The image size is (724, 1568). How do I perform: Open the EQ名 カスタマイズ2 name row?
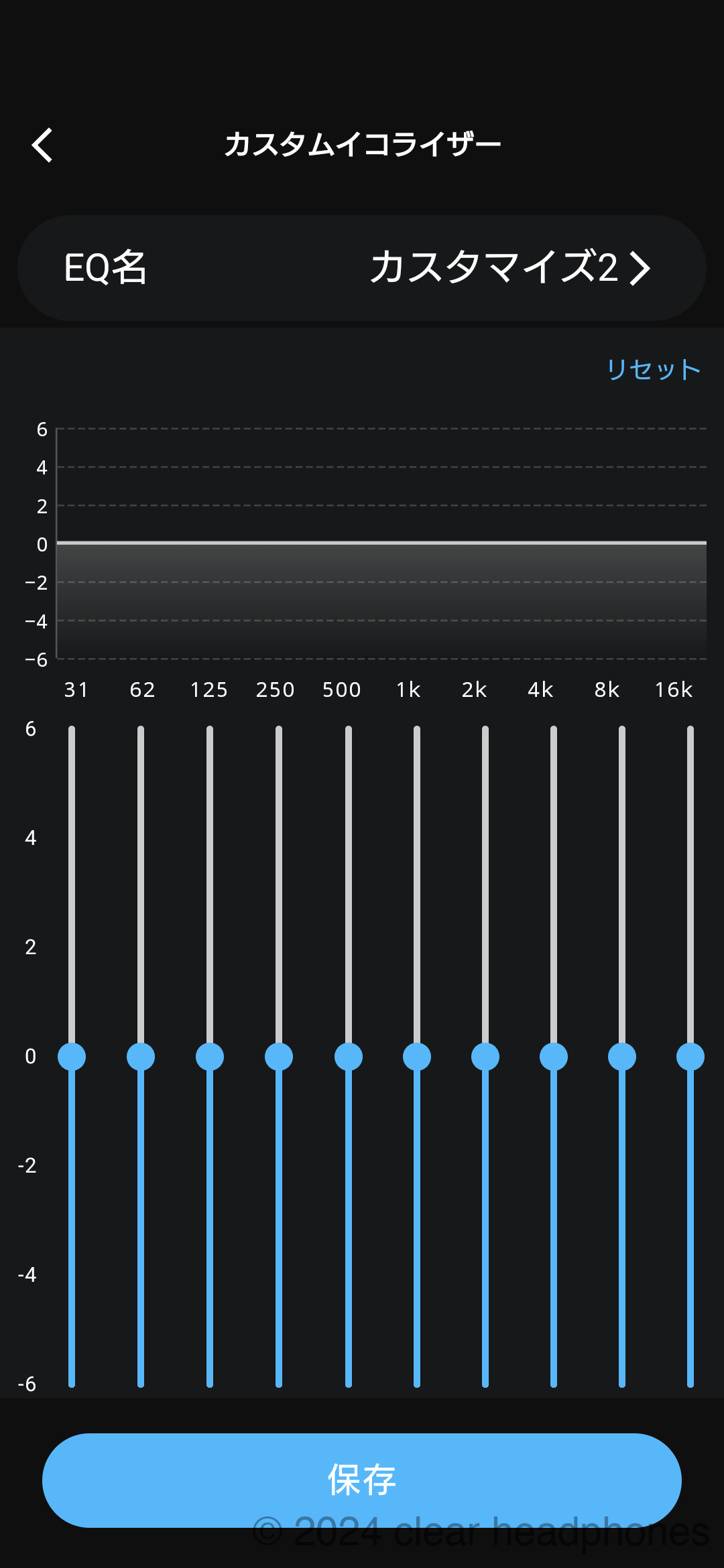point(362,268)
